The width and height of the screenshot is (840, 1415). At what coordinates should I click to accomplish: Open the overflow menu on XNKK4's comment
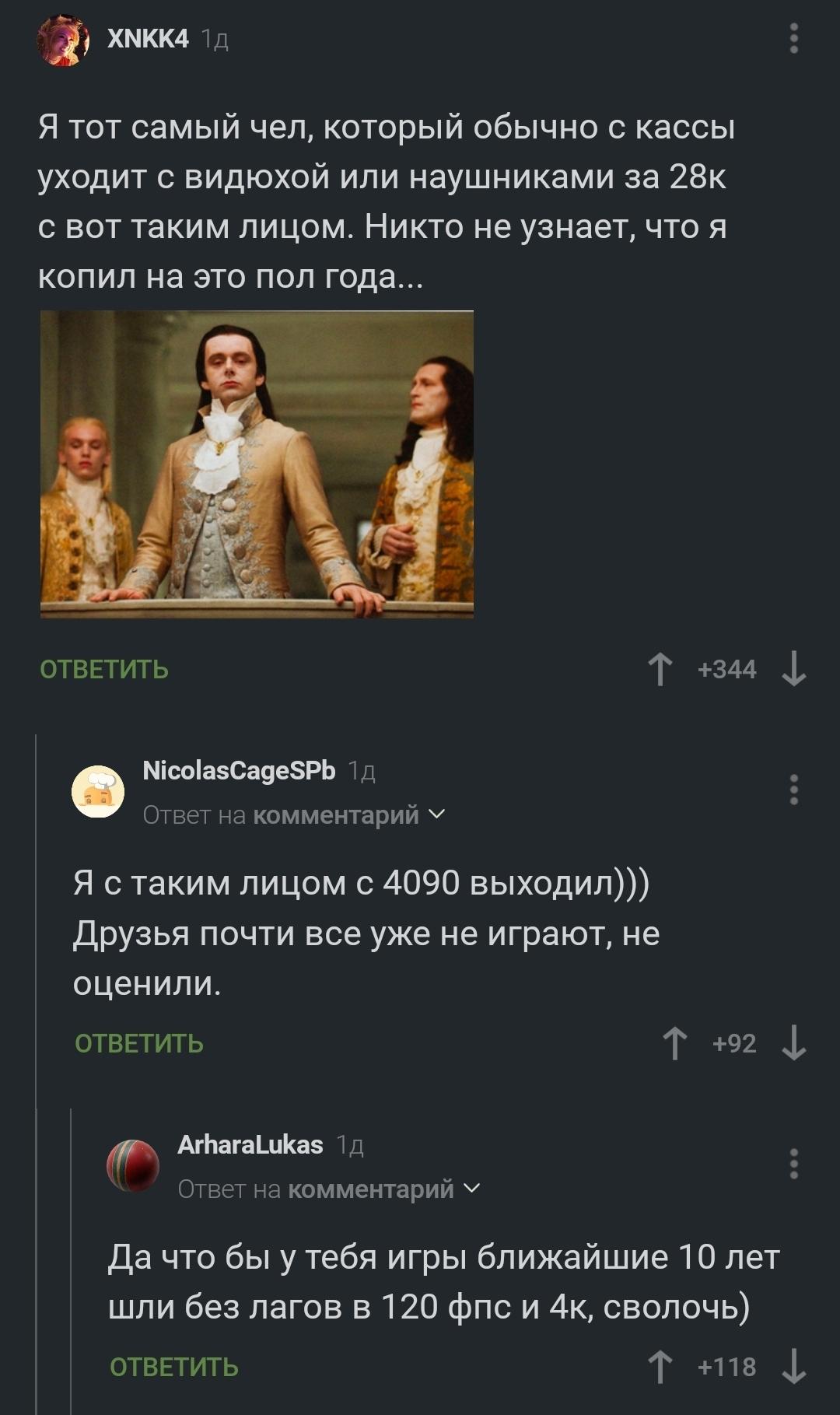point(793,38)
